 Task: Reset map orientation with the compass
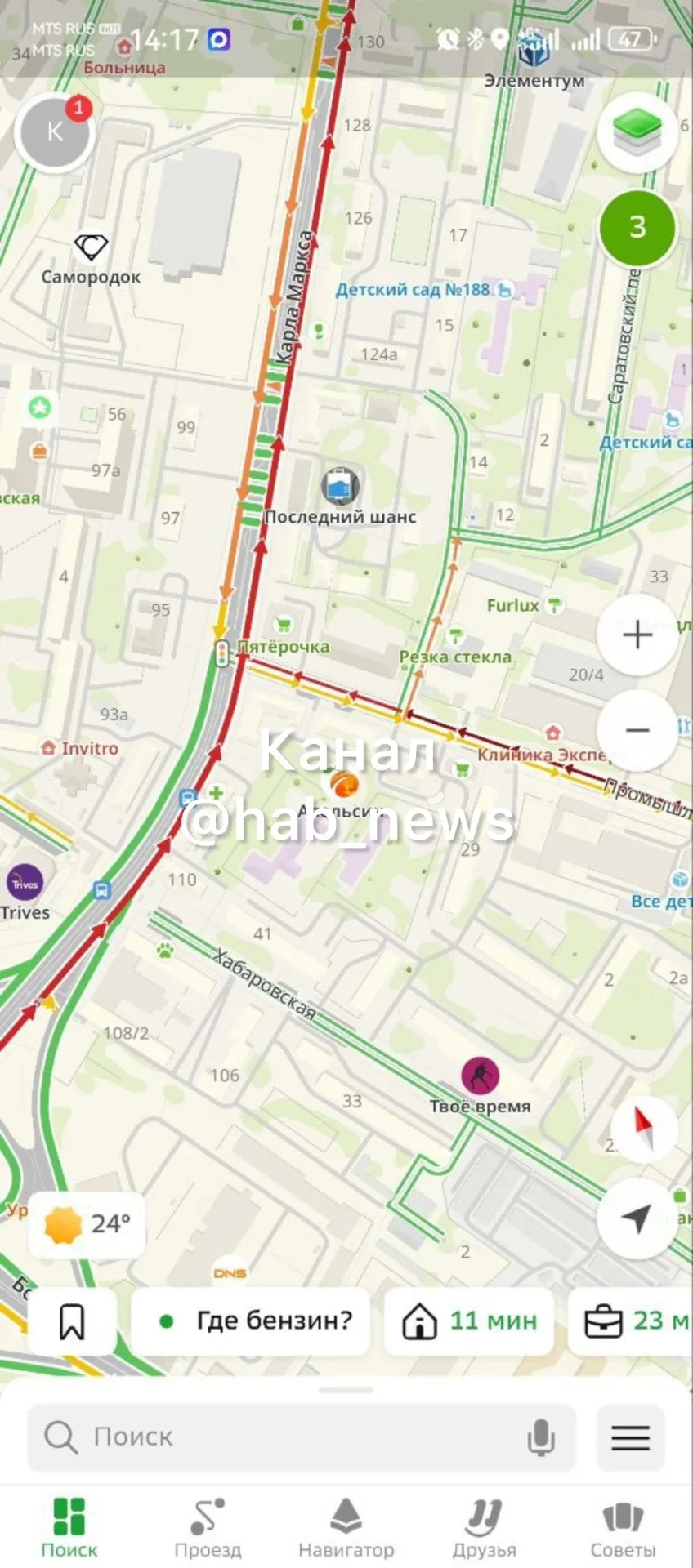pos(644,1126)
